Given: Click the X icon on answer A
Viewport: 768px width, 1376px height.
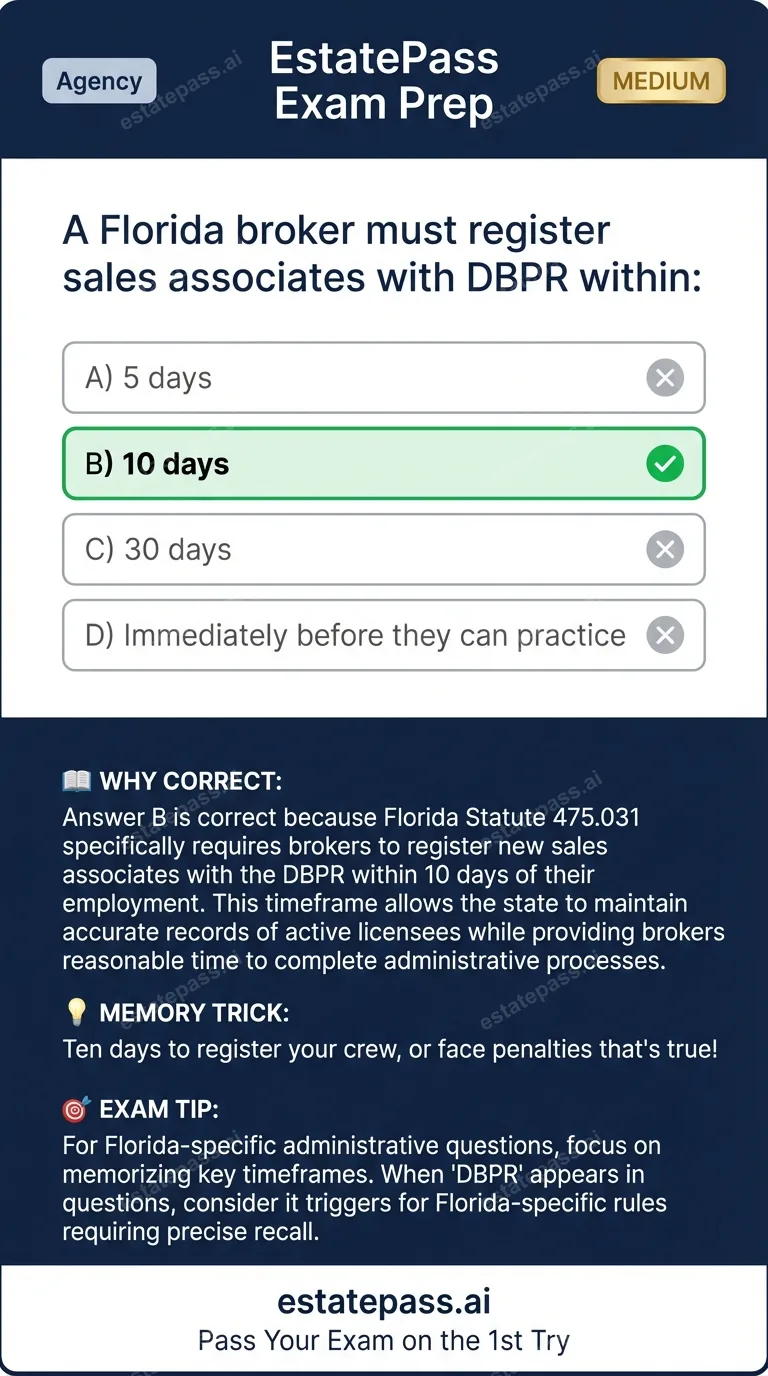Looking at the screenshot, I should (665, 378).
